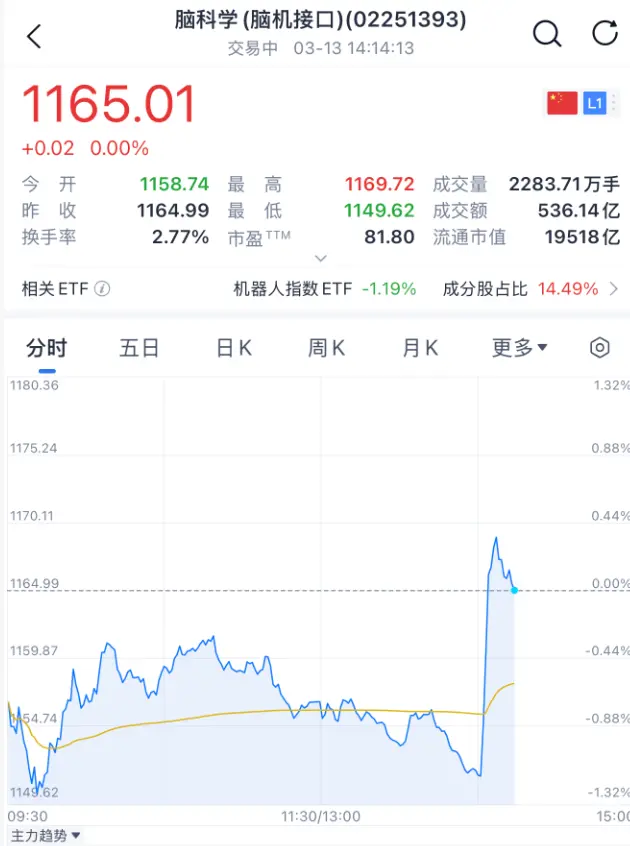Tap the L1 quote level badge
Image resolution: width=630 pixels, height=846 pixels.
594,102
